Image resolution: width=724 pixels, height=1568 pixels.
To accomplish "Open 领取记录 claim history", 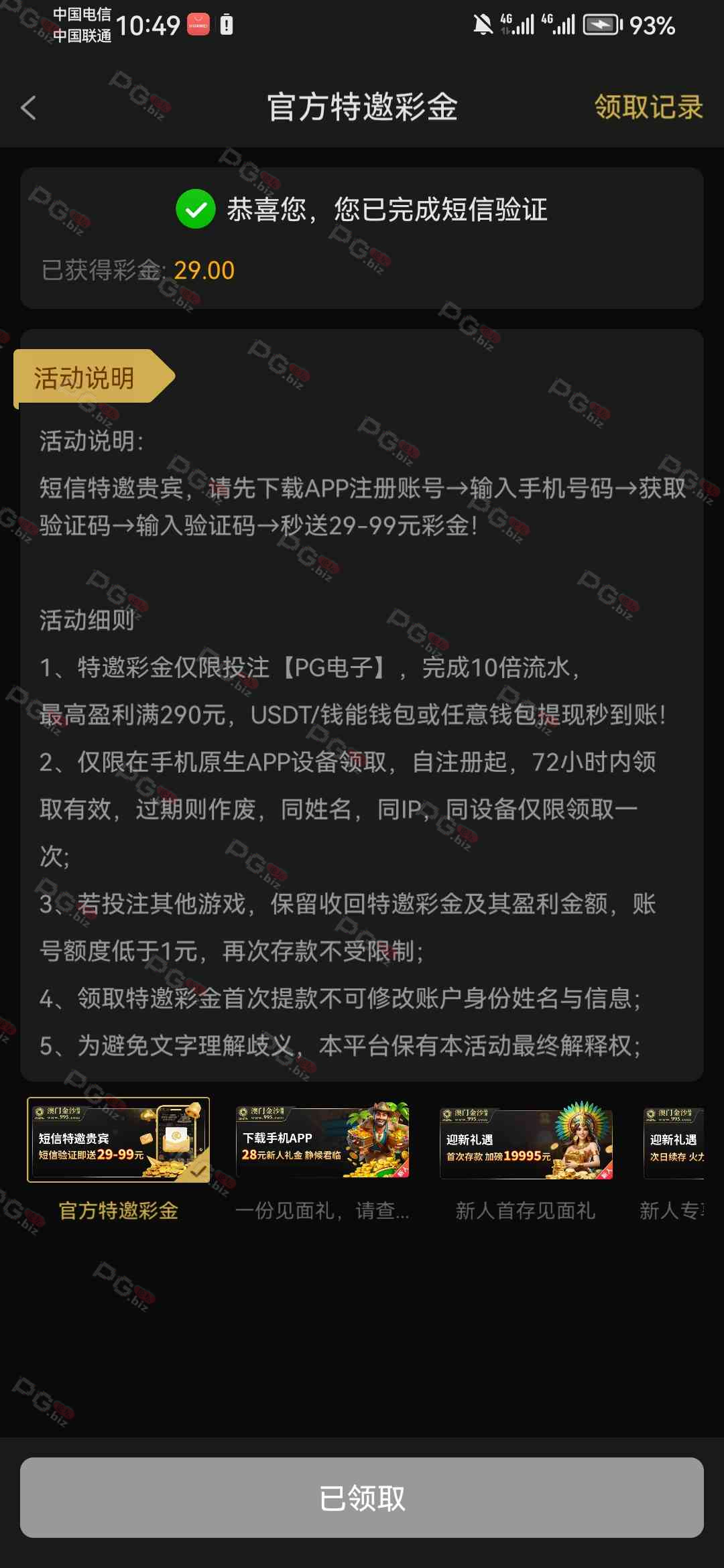I will click(648, 107).
